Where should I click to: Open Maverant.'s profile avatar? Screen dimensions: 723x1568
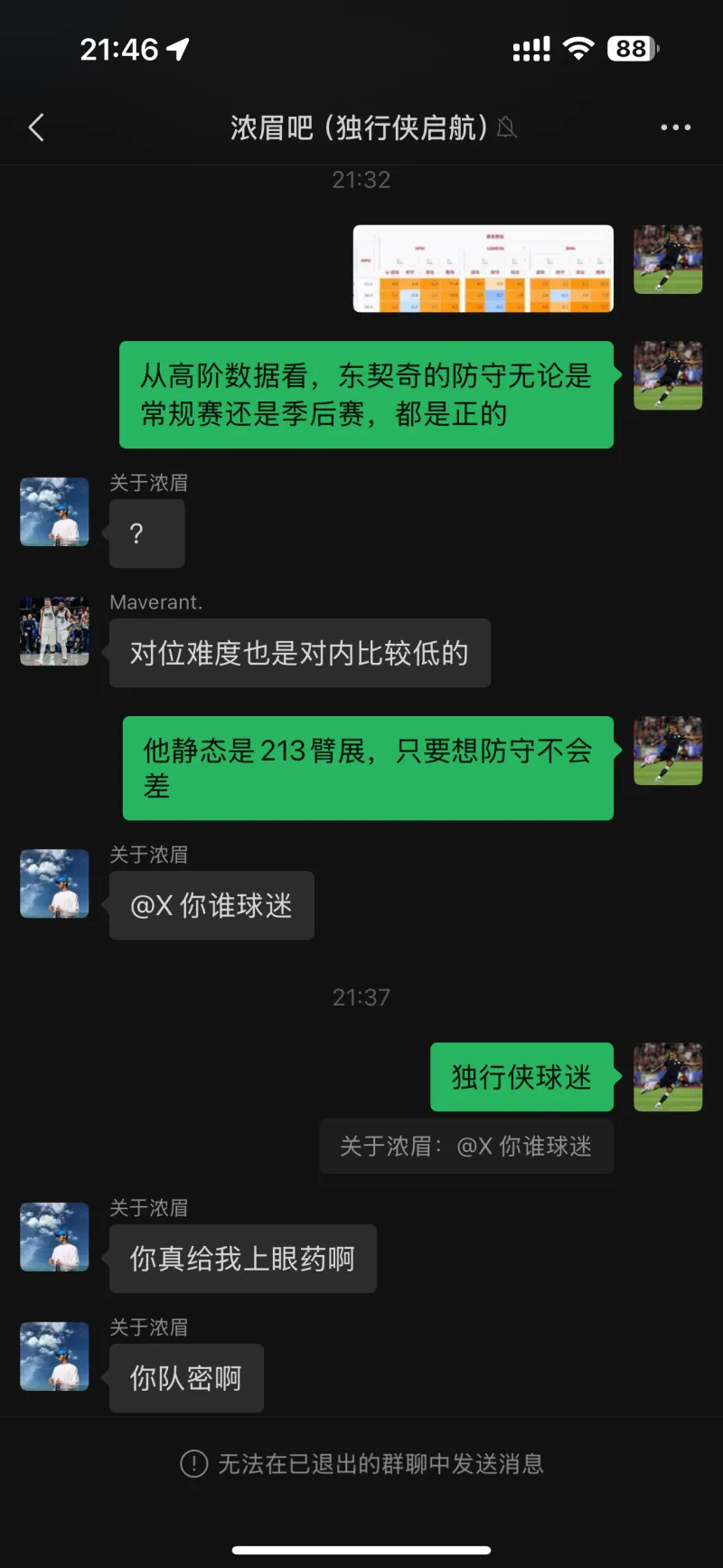point(54,631)
